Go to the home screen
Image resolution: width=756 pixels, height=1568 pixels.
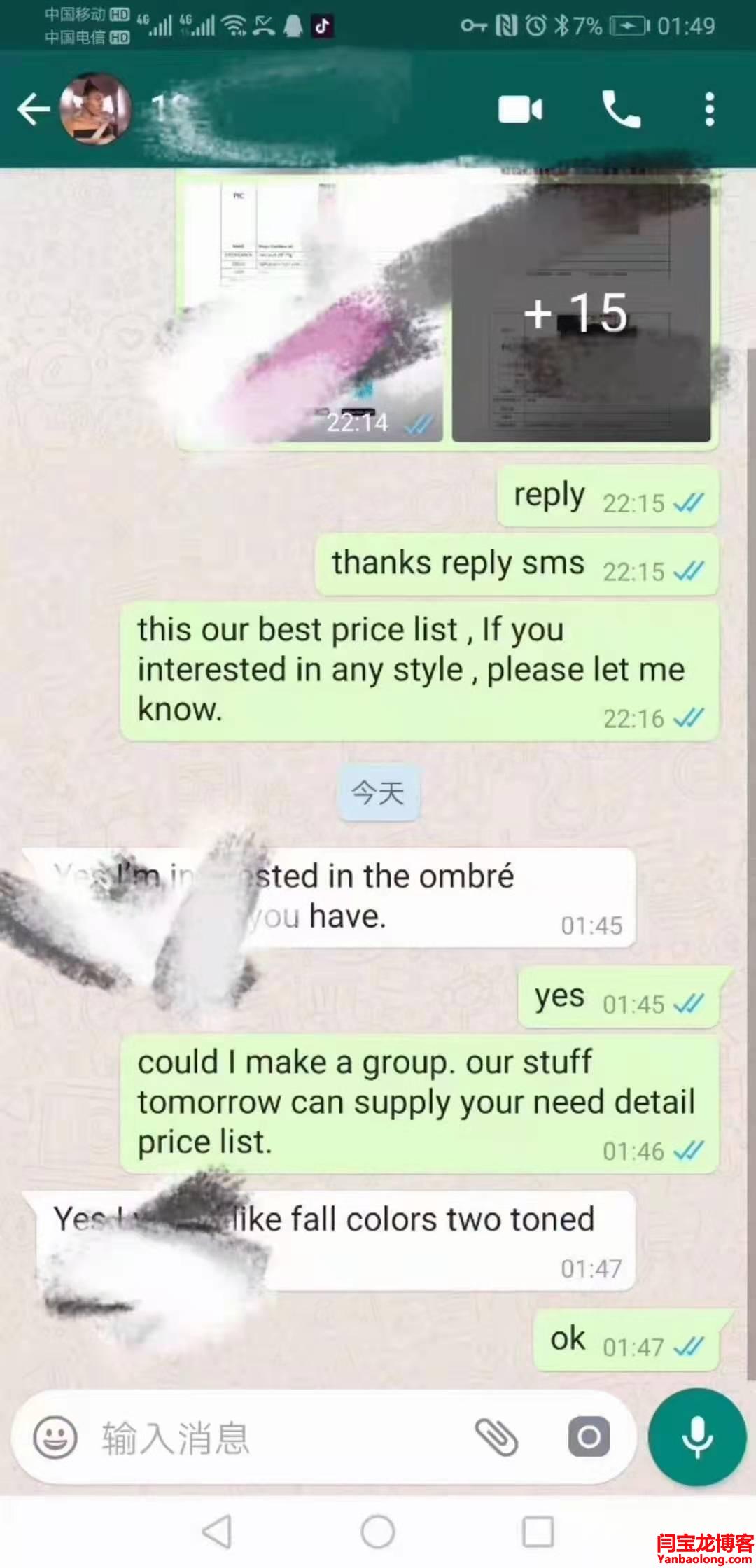[378, 1531]
